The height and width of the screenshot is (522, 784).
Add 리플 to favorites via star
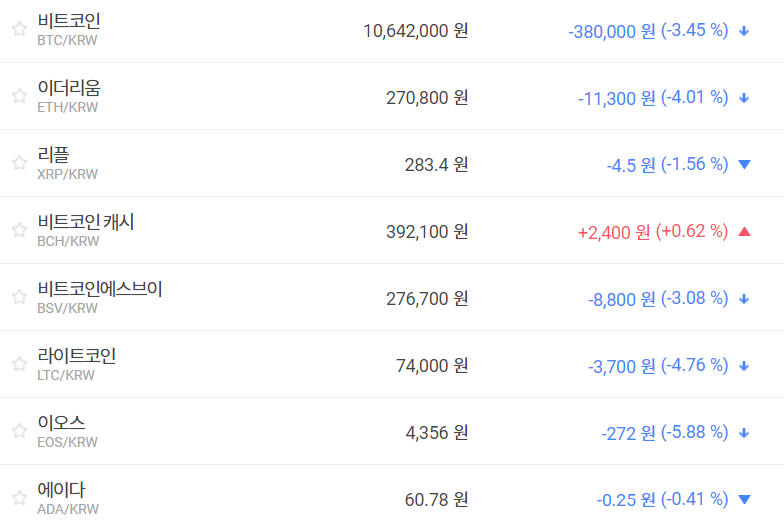pos(19,163)
